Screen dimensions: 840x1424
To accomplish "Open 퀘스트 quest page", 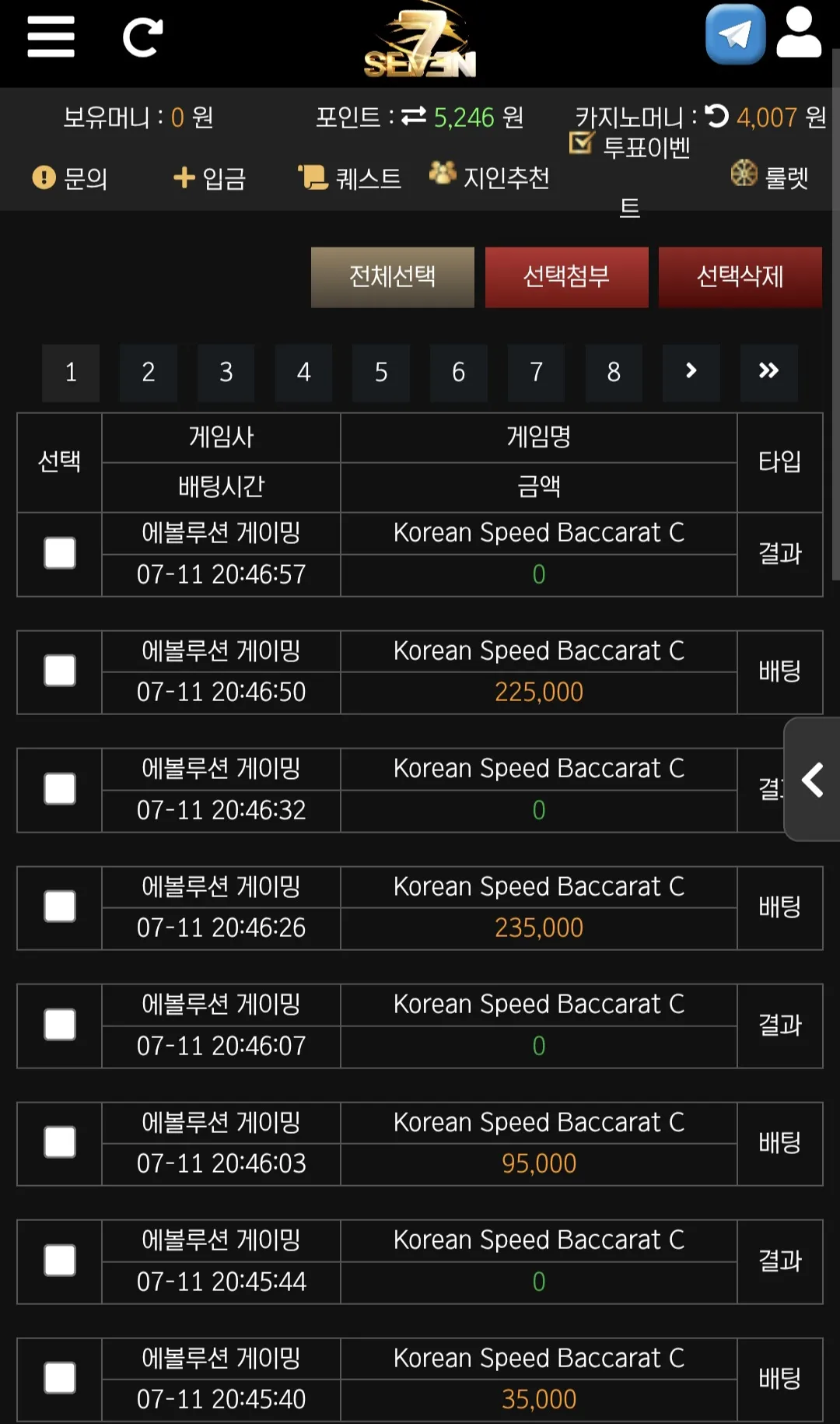I will click(x=350, y=178).
